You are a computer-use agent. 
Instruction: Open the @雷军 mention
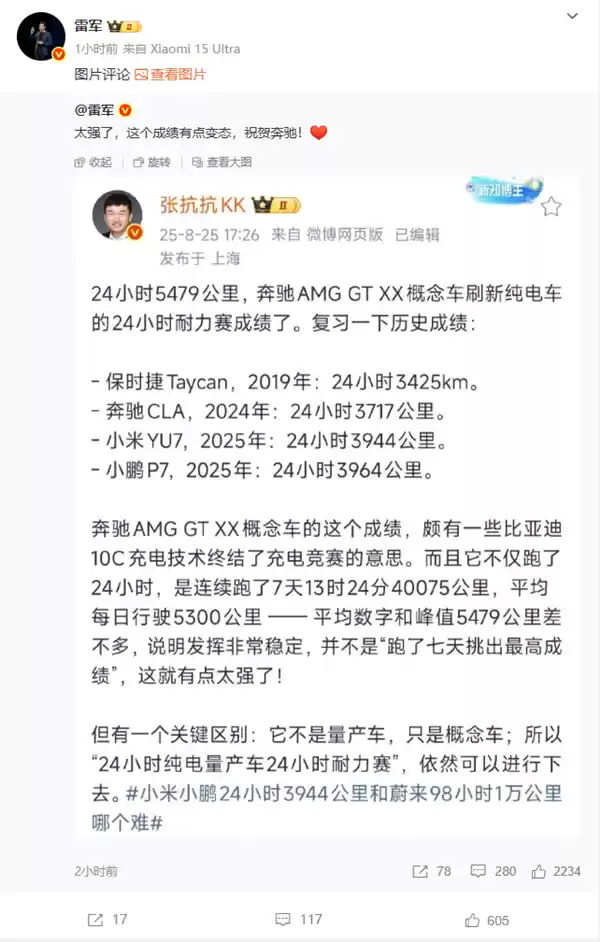[96, 110]
